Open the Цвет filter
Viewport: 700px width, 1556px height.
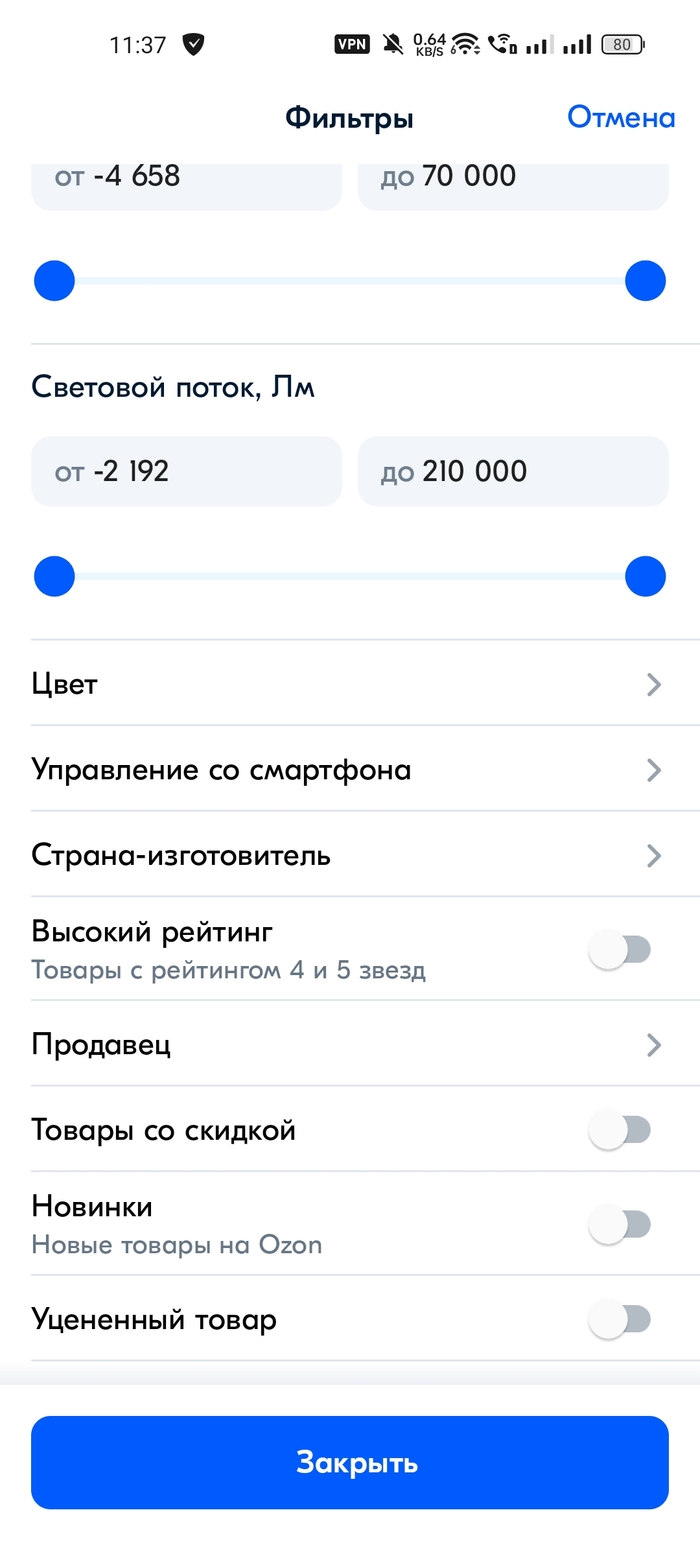(x=350, y=684)
